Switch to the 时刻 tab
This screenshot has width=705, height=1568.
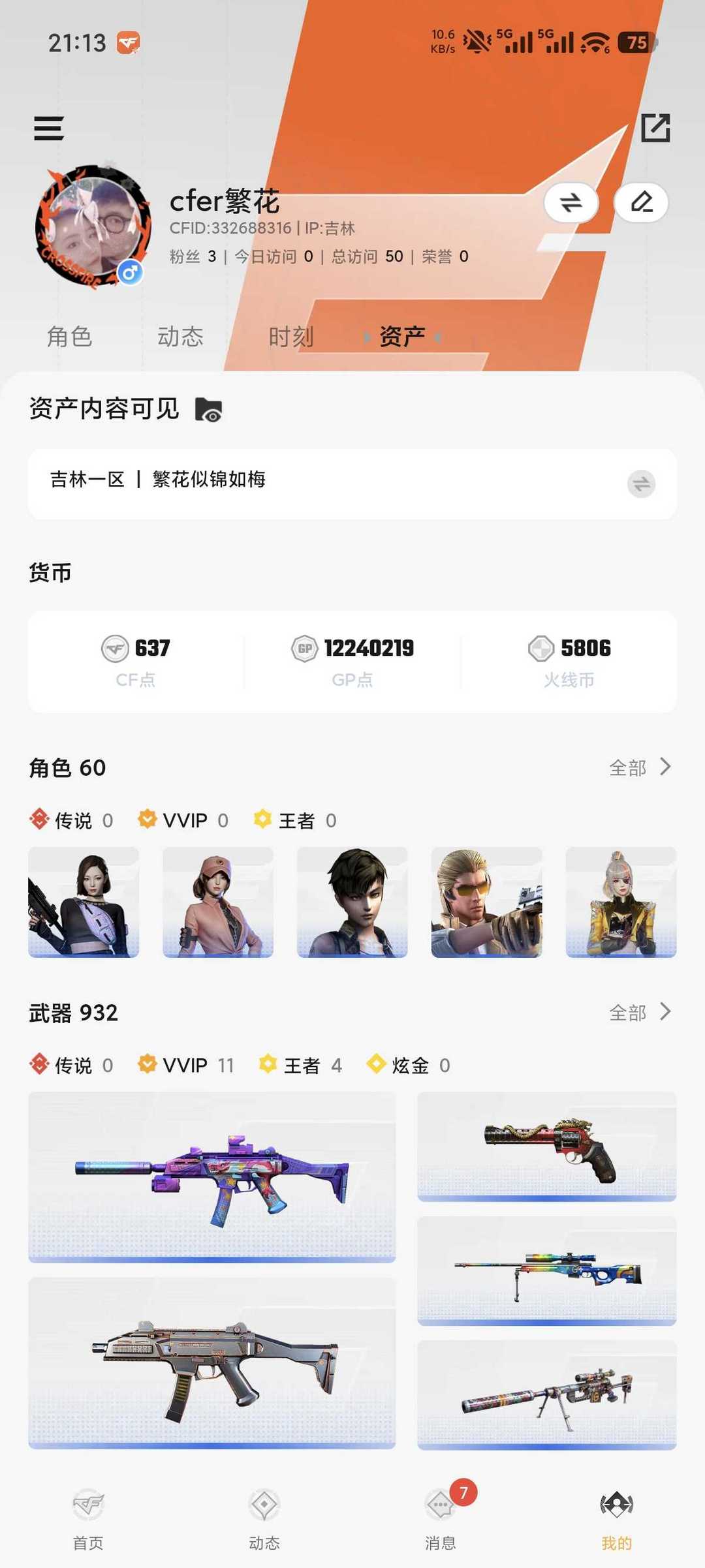point(291,337)
